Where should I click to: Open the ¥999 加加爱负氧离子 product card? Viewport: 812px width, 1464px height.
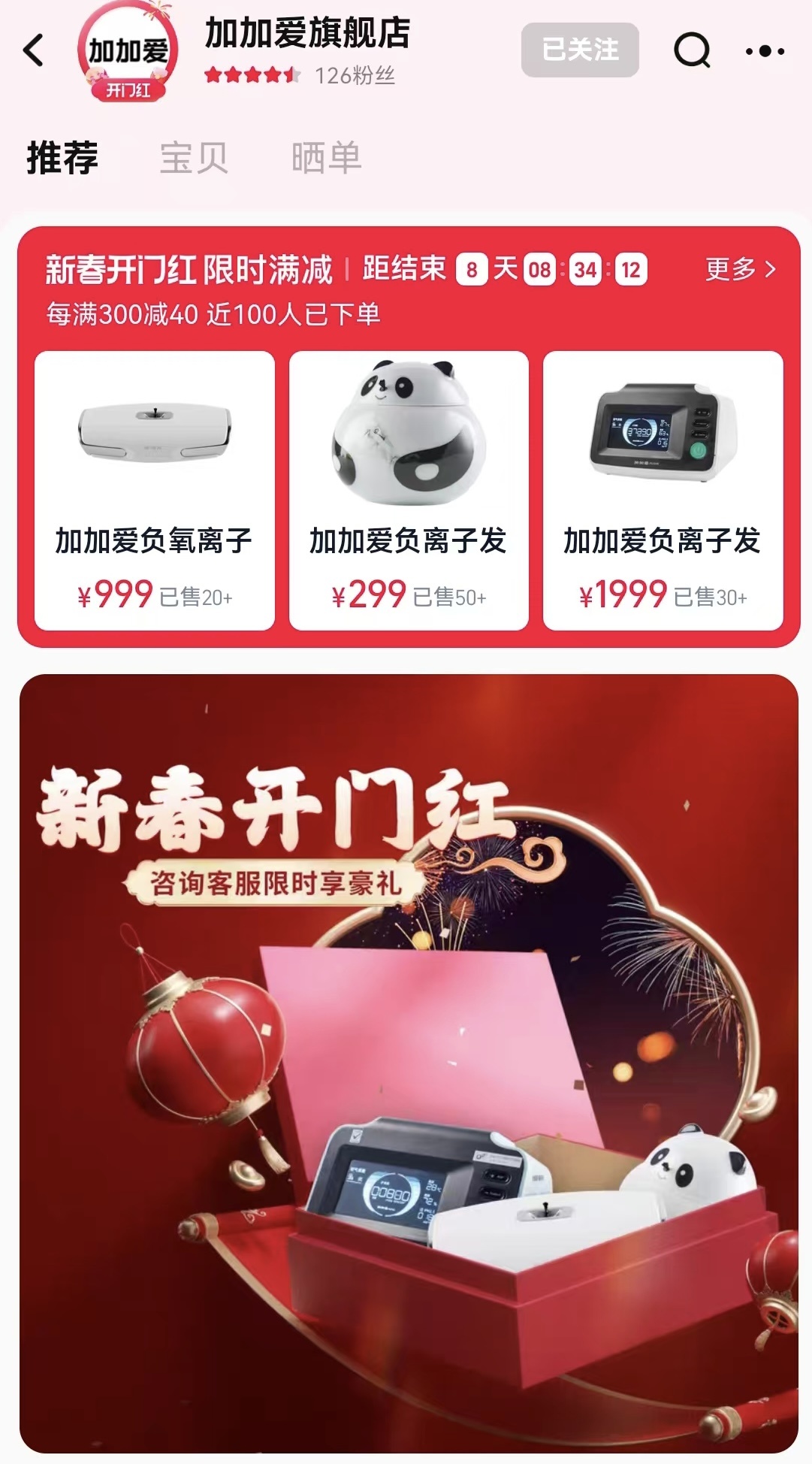click(x=155, y=490)
